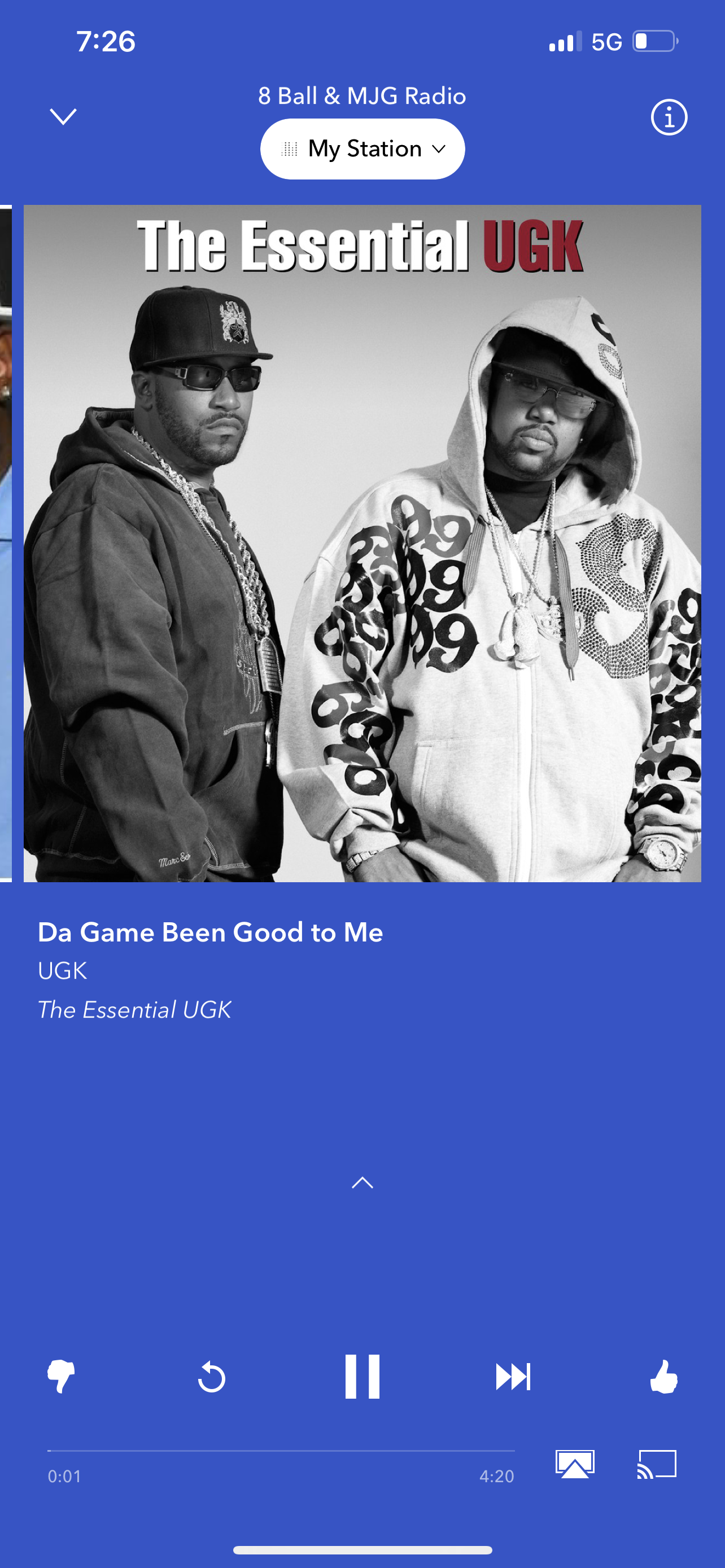Replay the current track
Image resolution: width=725 pixels, height=1568 pixels.
pyautogui.click(x=211, y=1376)
